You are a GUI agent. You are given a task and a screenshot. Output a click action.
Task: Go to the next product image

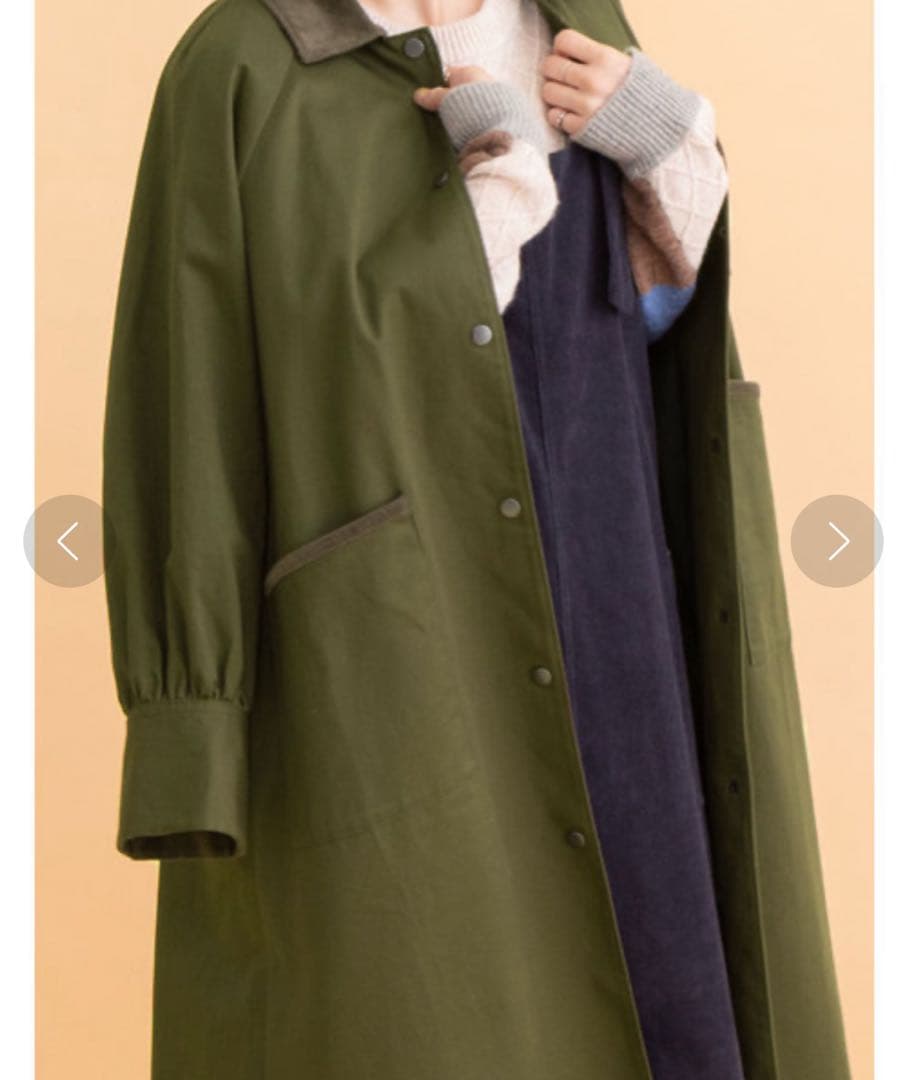pos(836,541)
